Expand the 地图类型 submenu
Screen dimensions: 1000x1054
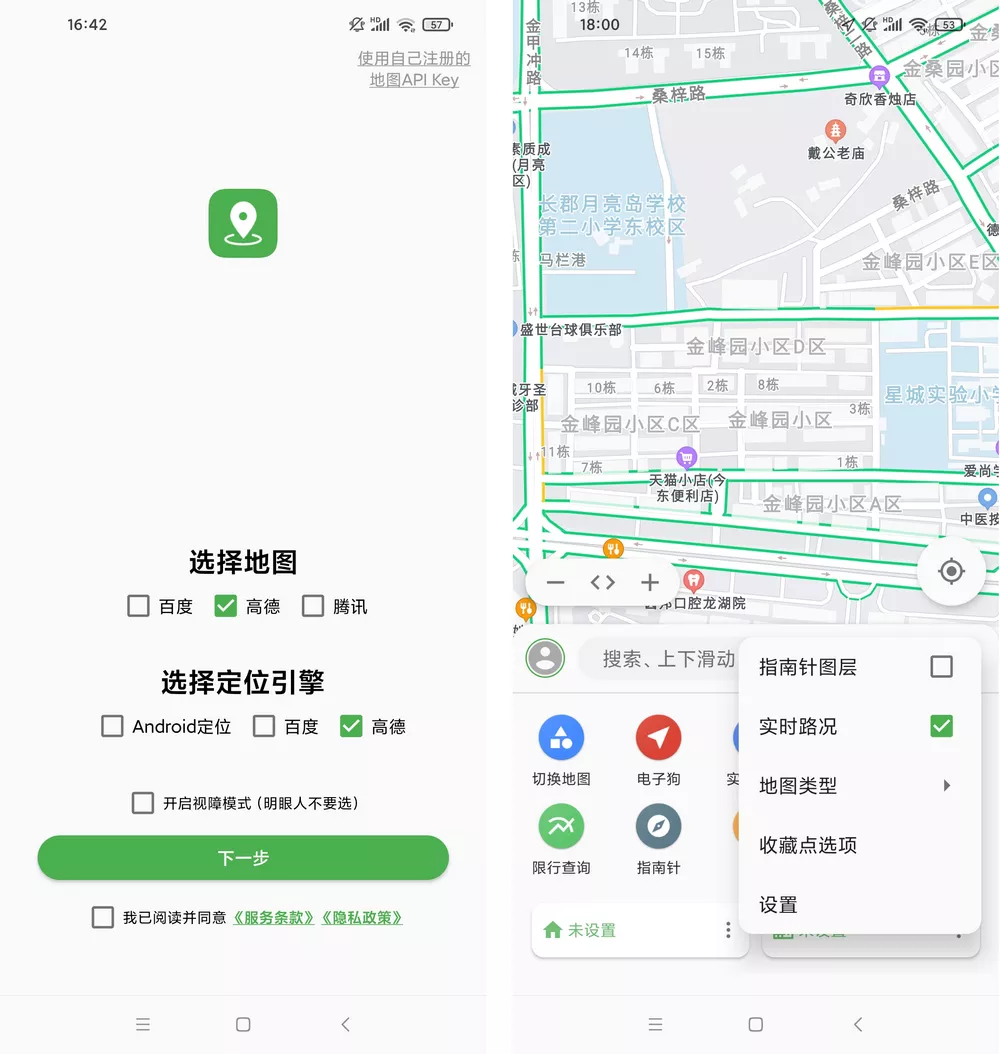pos(857,786)
